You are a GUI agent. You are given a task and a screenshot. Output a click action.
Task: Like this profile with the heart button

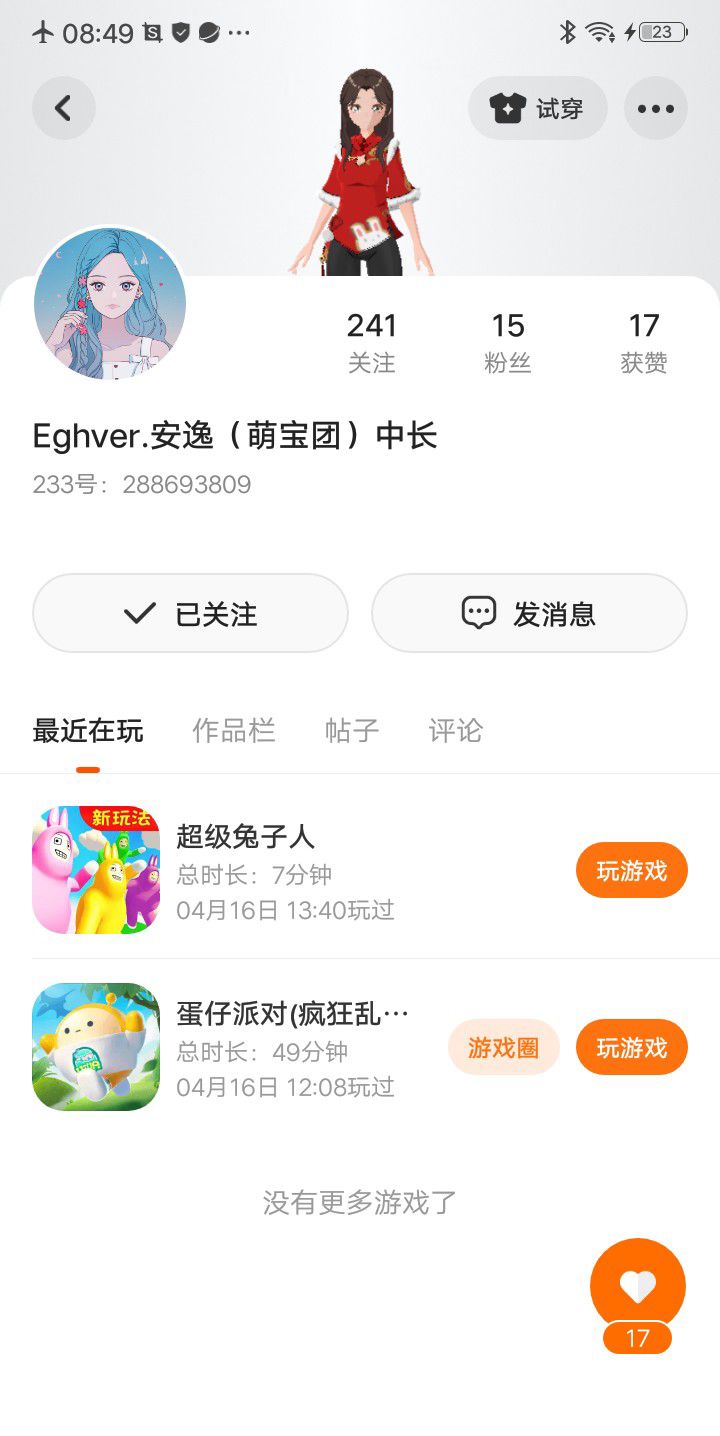(637, 1286)
